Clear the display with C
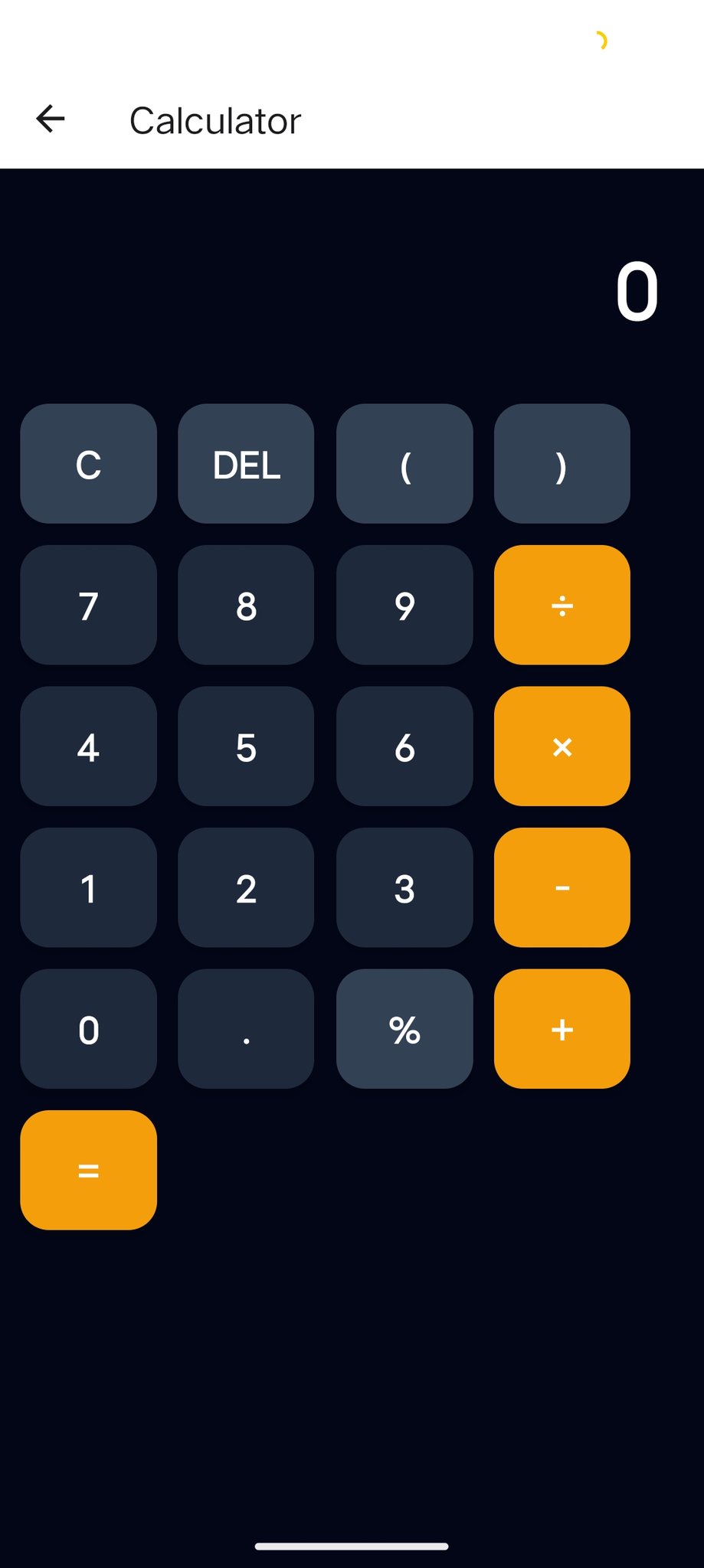704x1568 pixels. 88,464
